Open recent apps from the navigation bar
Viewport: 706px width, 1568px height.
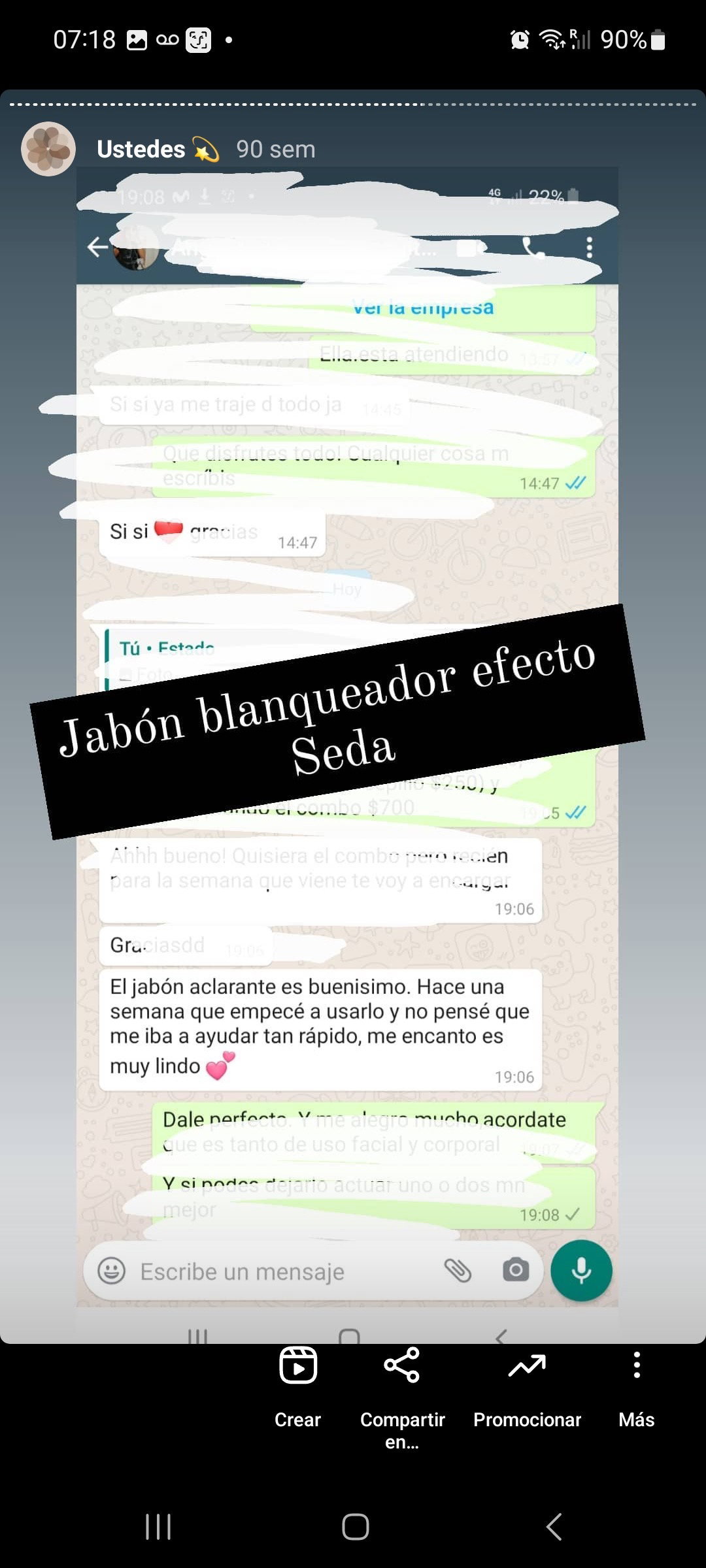coord(158,1527)
